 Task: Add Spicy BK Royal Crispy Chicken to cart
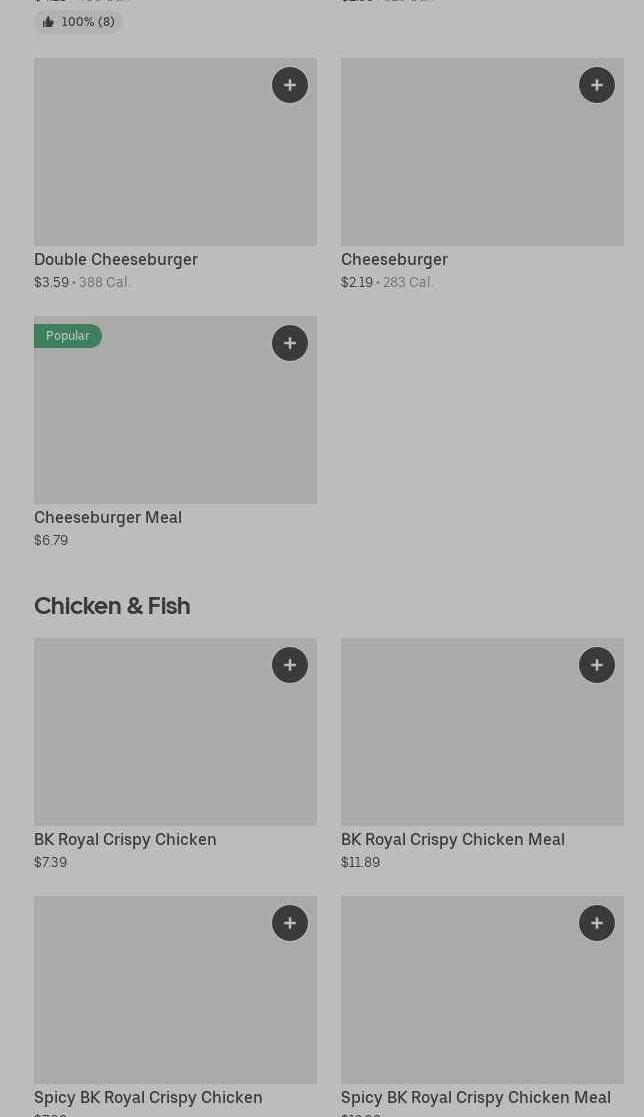coord(290,923)
